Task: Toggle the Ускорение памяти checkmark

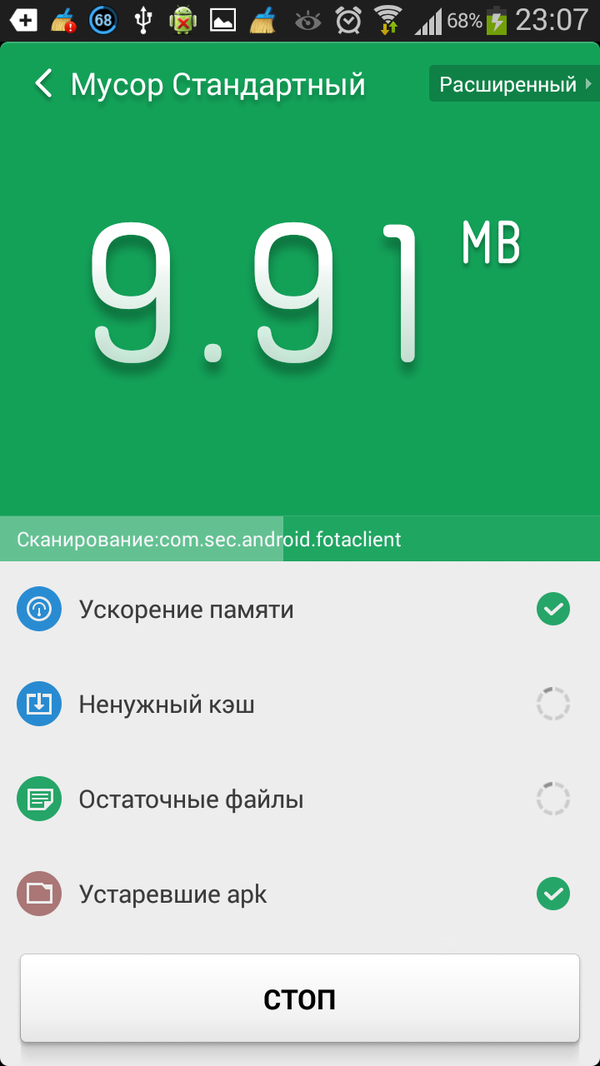Action: 553,609
